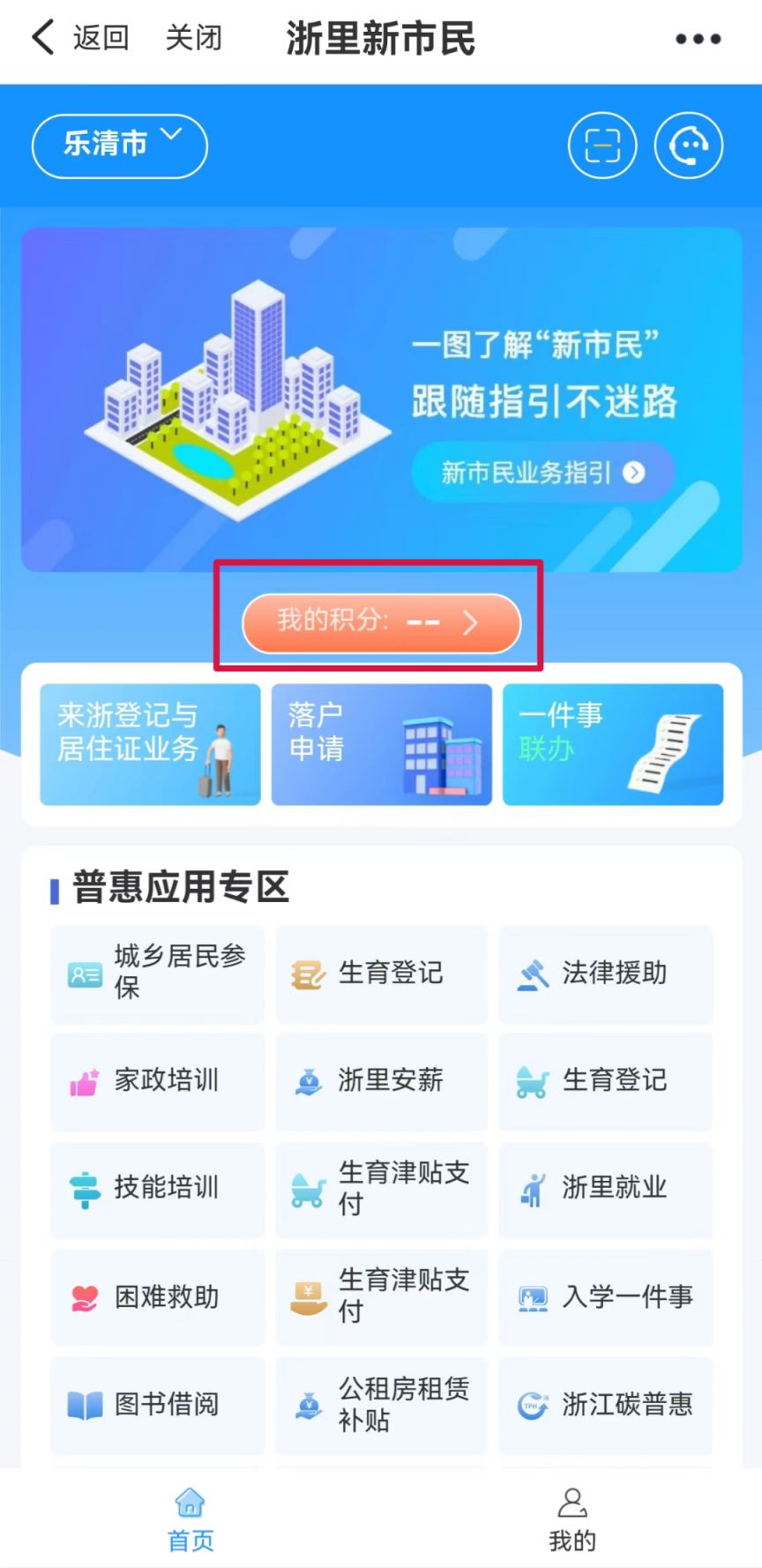This screenshot has height=1568, width=762.
Task: View 我的积分 points details
Action: (381, 623)
